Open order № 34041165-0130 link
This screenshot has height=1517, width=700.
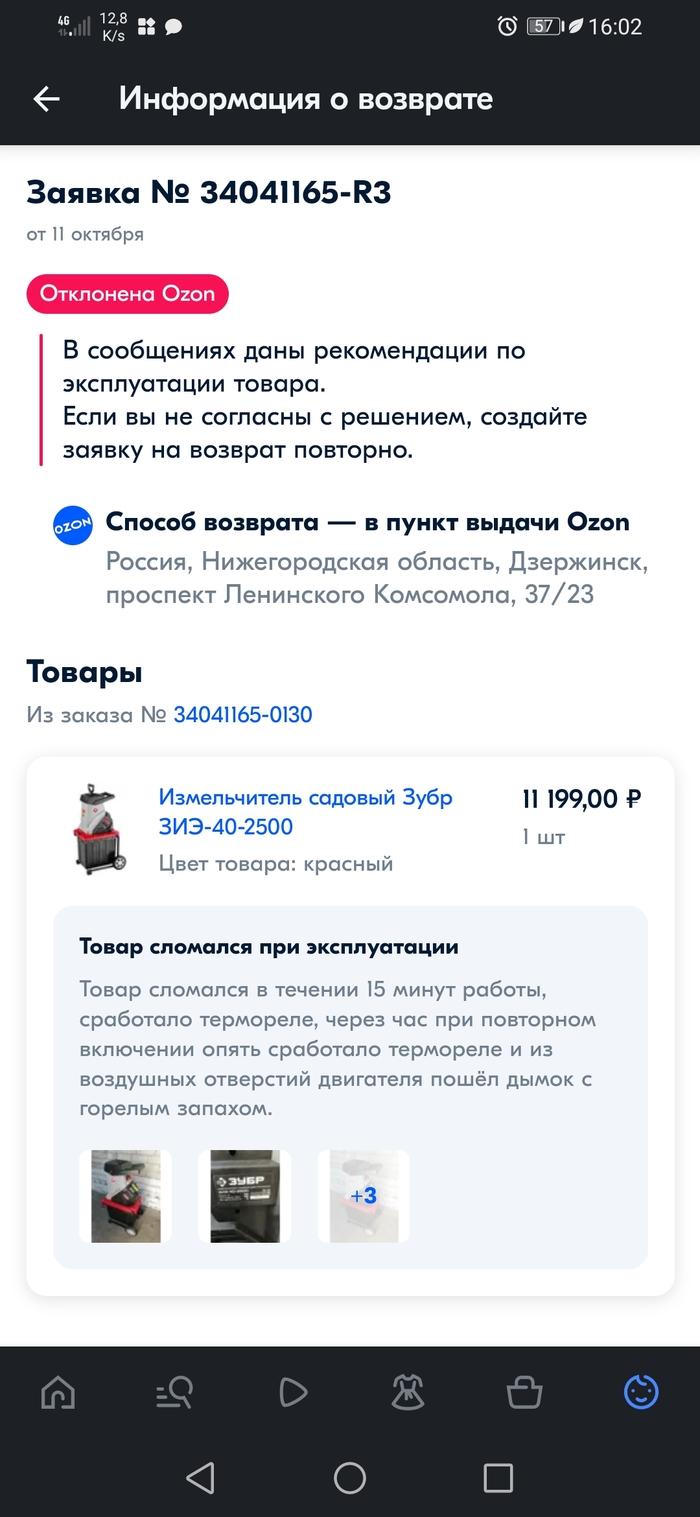click(243, 715)
